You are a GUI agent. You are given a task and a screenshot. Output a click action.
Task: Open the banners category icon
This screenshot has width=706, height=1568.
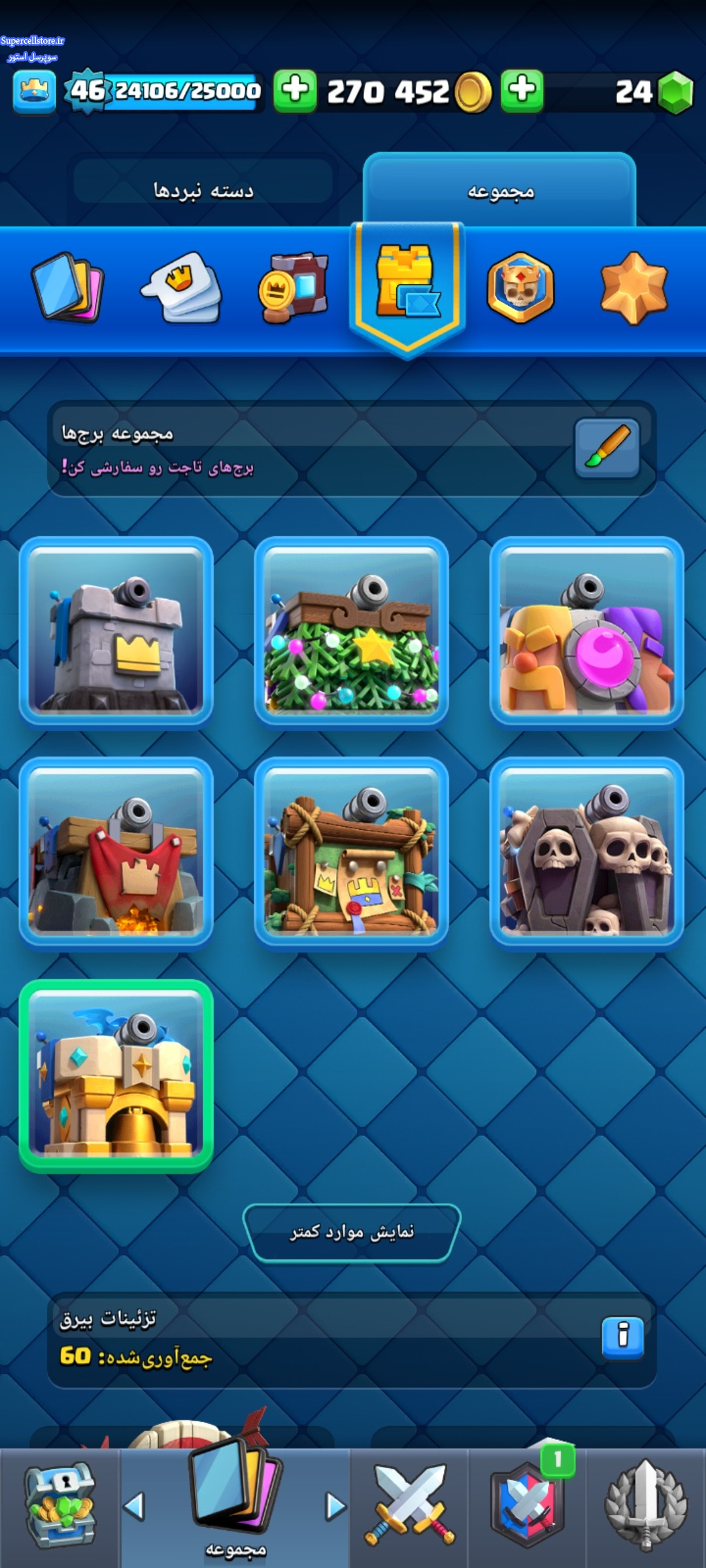[294, 287]
